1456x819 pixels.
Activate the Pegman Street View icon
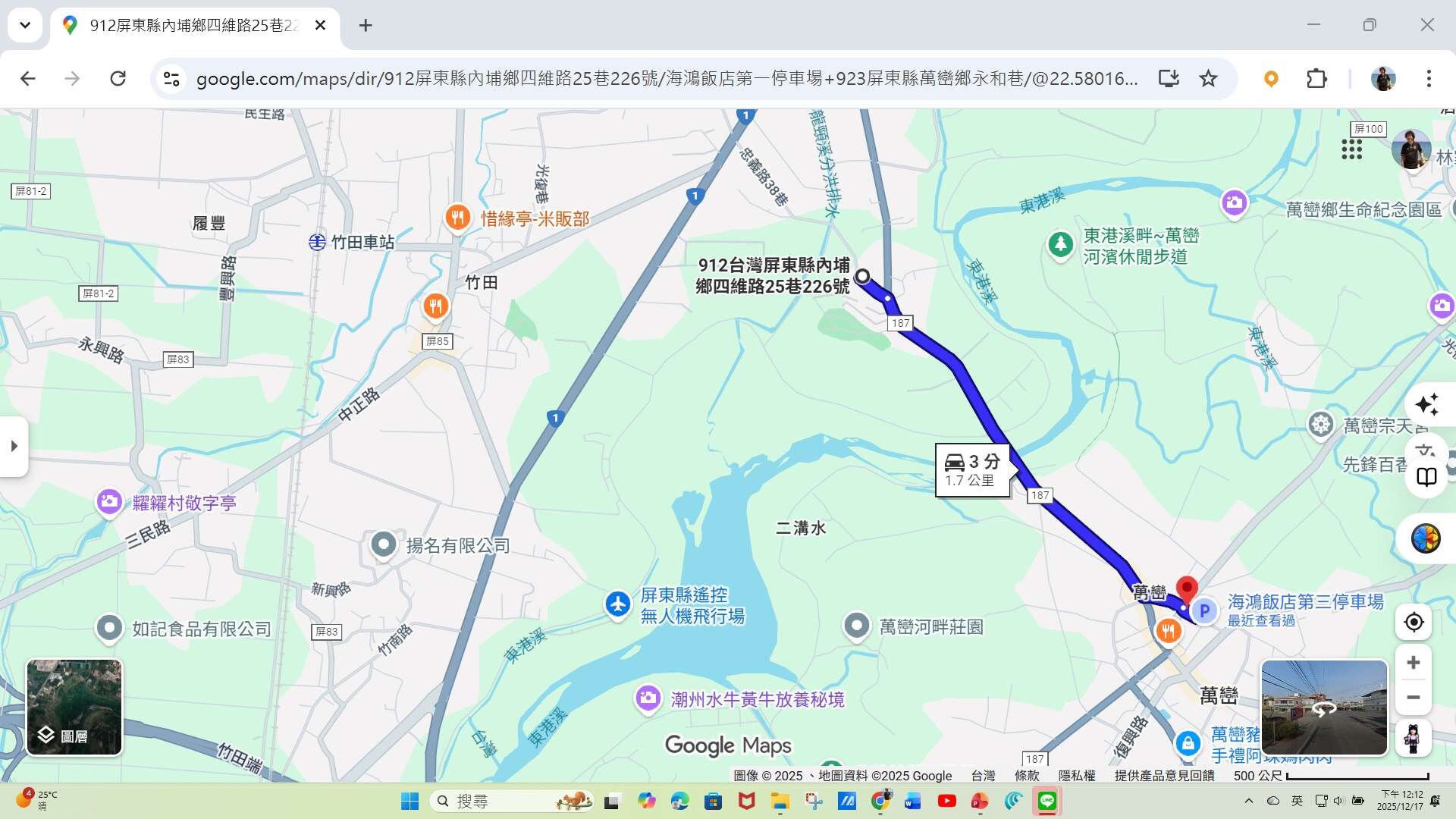pos(1413,738)
